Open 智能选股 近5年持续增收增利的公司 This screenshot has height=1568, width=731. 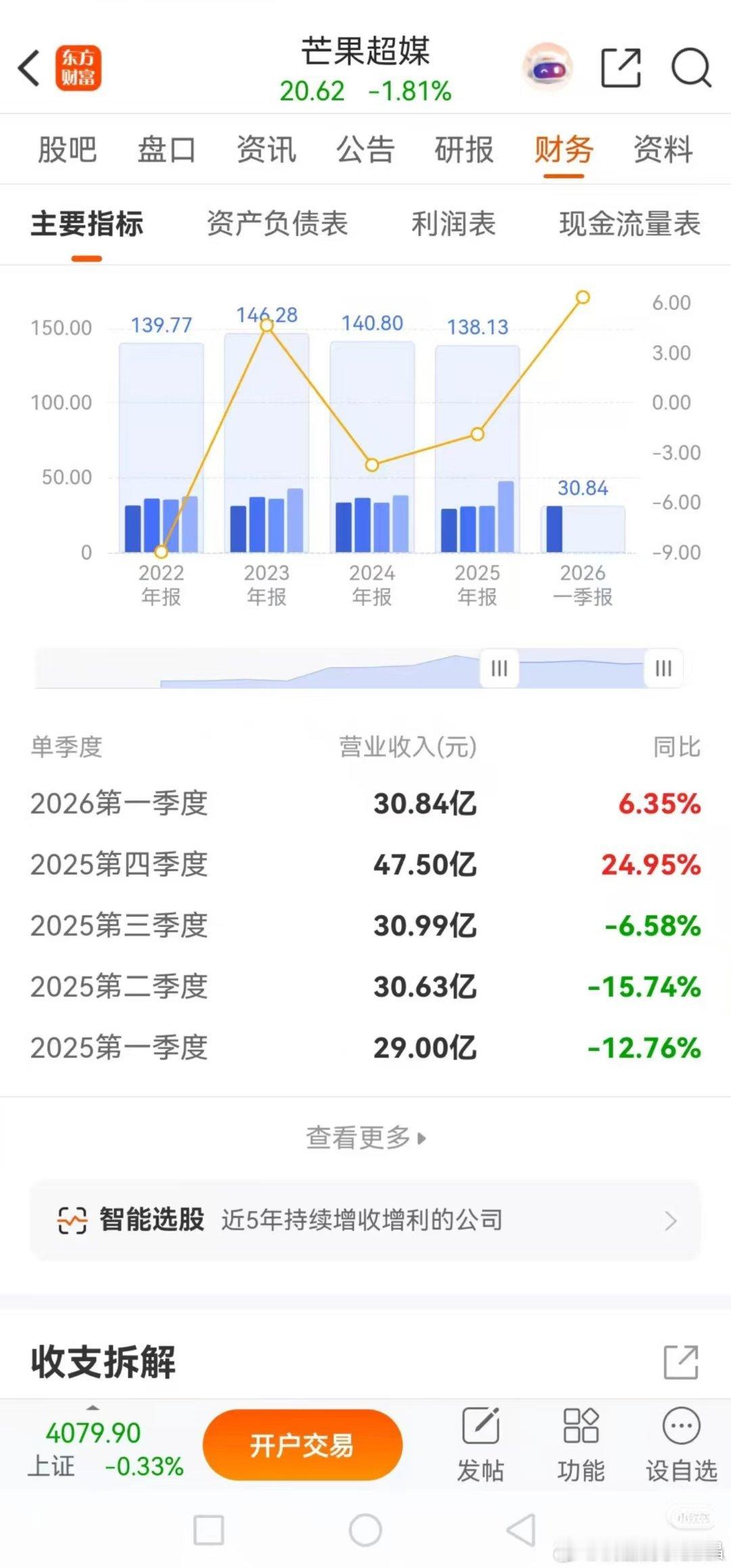pyautogui.click(x=365, y=1220)
